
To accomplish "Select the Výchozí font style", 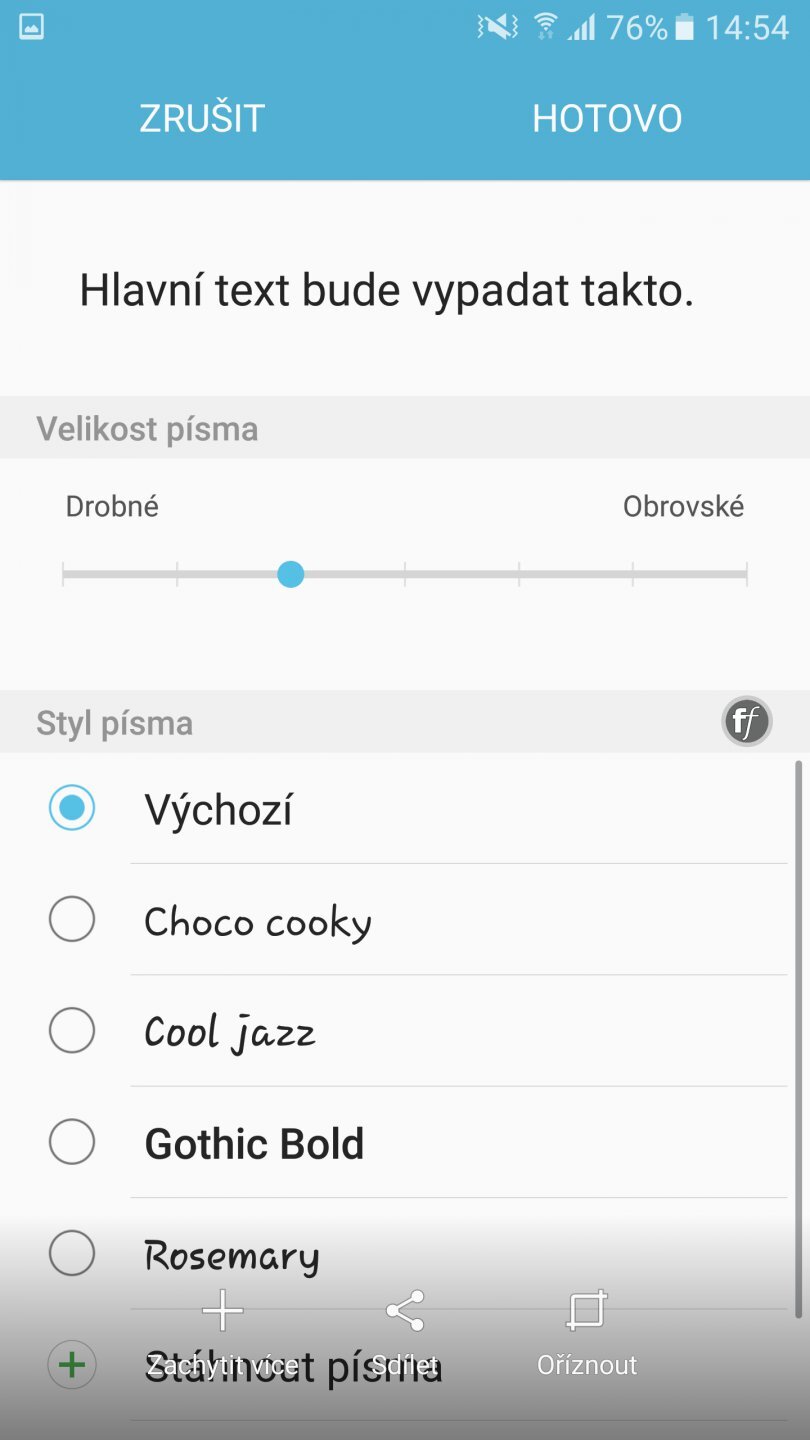I will click(x=218, y=809).
